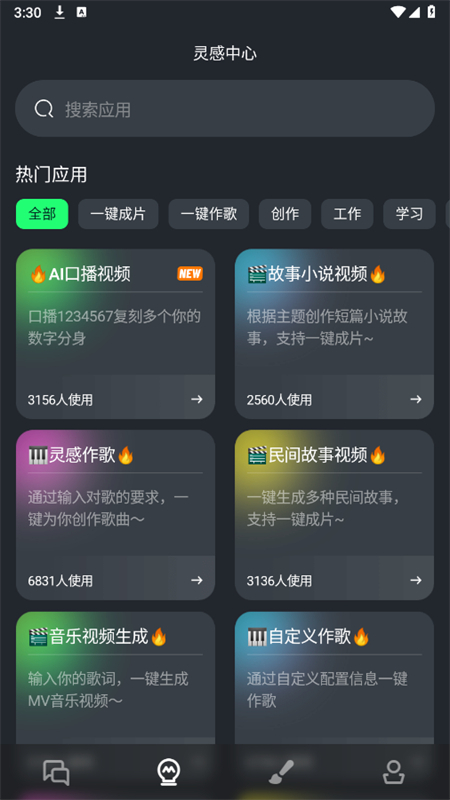
Task: Filter apps by 创作
Action: coord(285,214)
